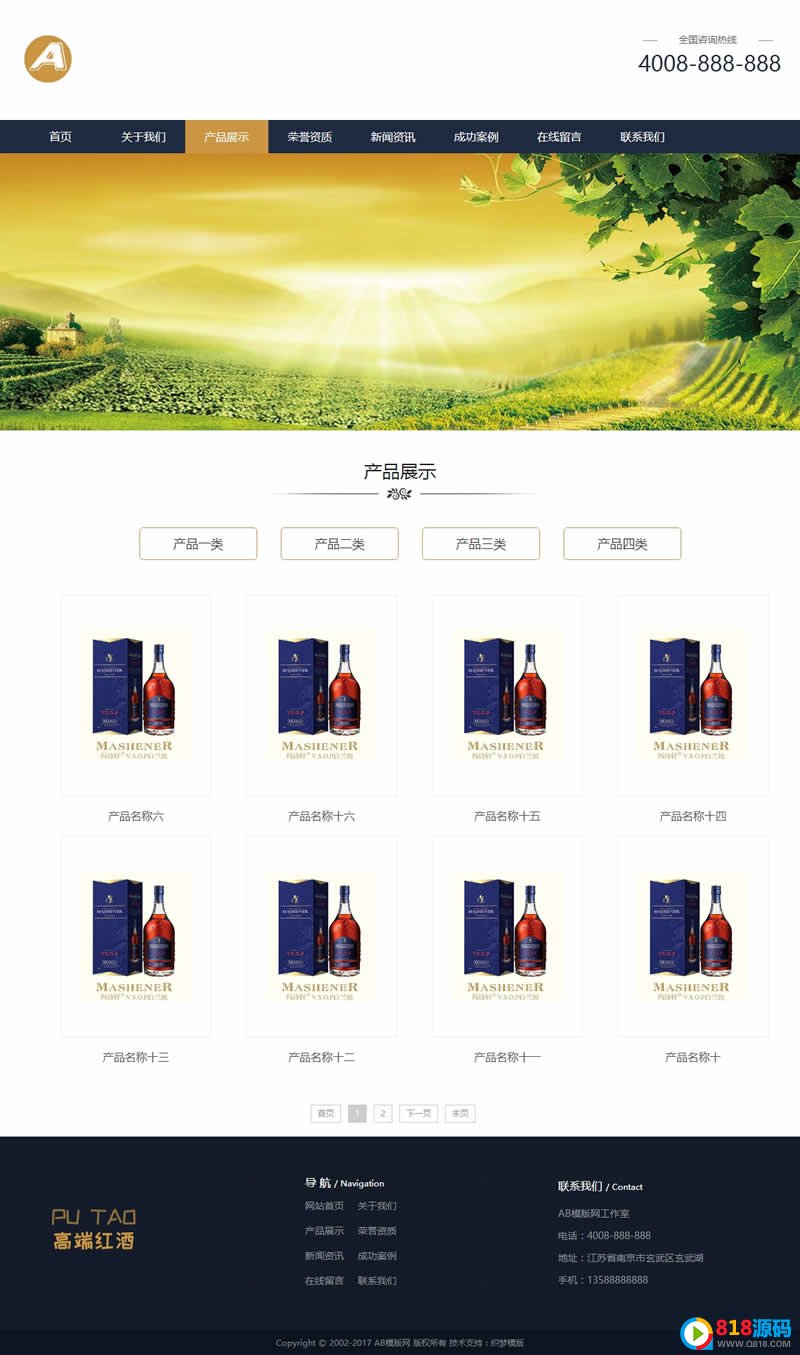Filter by 产品二类 category
This screenshot has height=1355, width=800.
click(x=340, y=544)
